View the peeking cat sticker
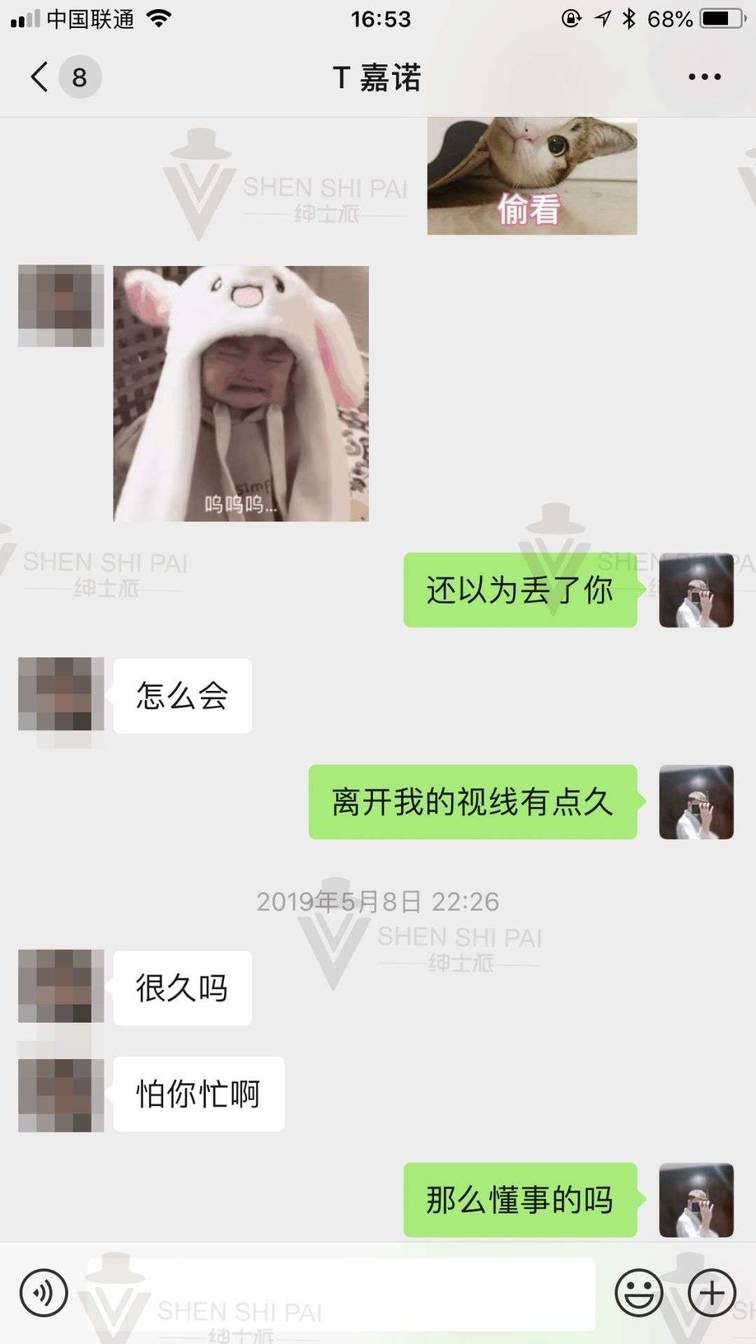The image size is (756, 1344). 531,176
